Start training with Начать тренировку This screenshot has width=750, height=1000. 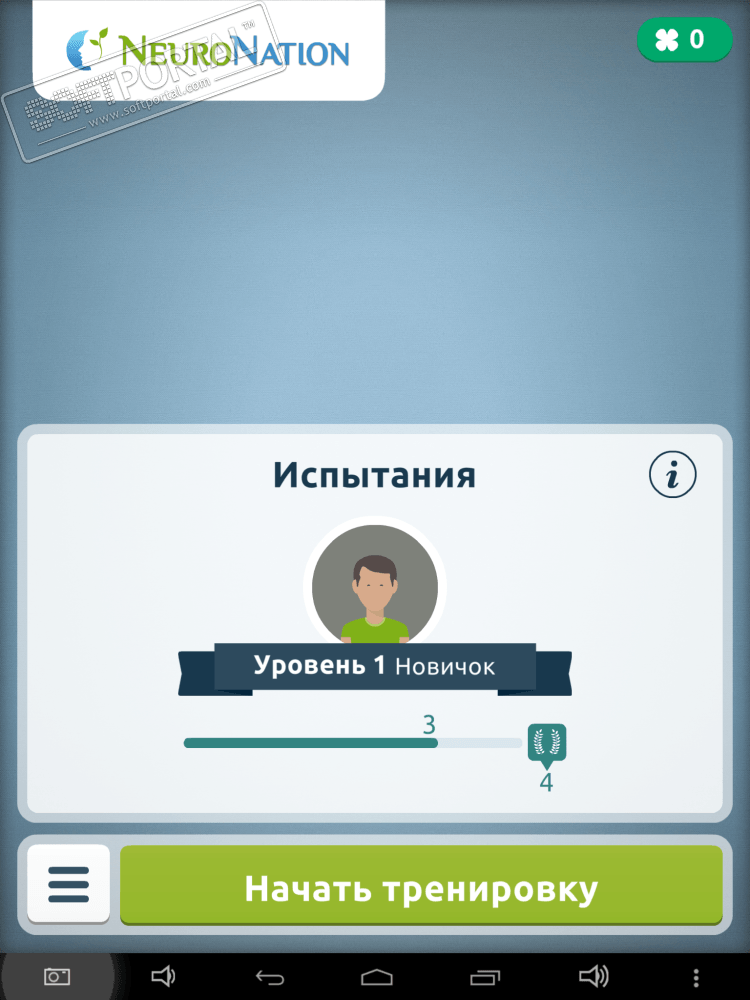tap(421, 887)
